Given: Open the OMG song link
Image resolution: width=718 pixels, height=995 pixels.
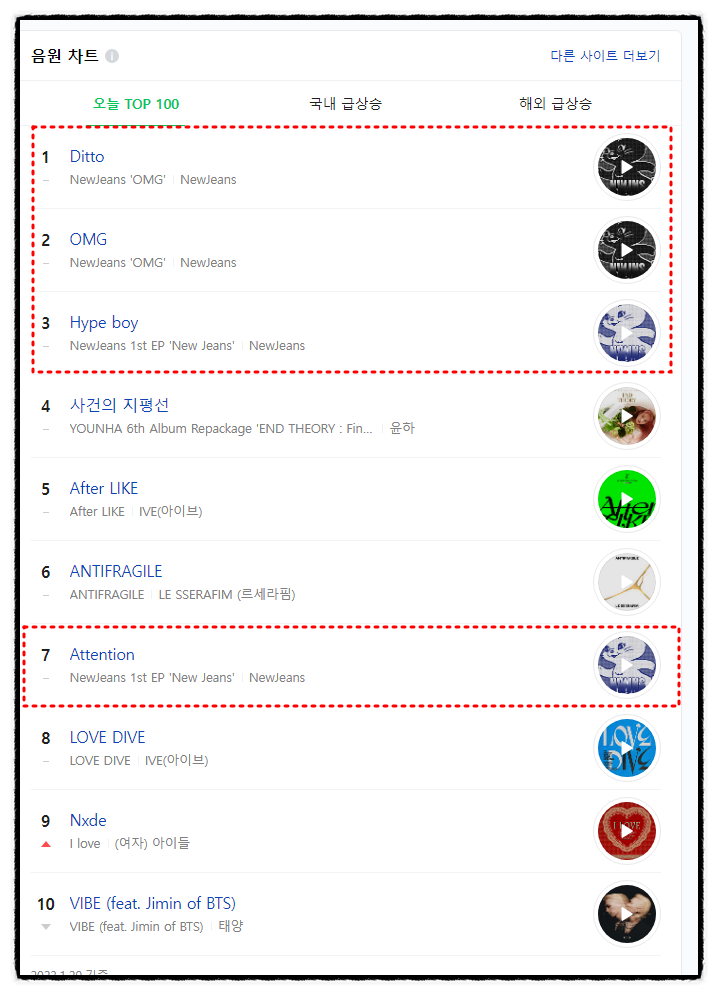Looking at the screenshot, I should tap(88, 239).
